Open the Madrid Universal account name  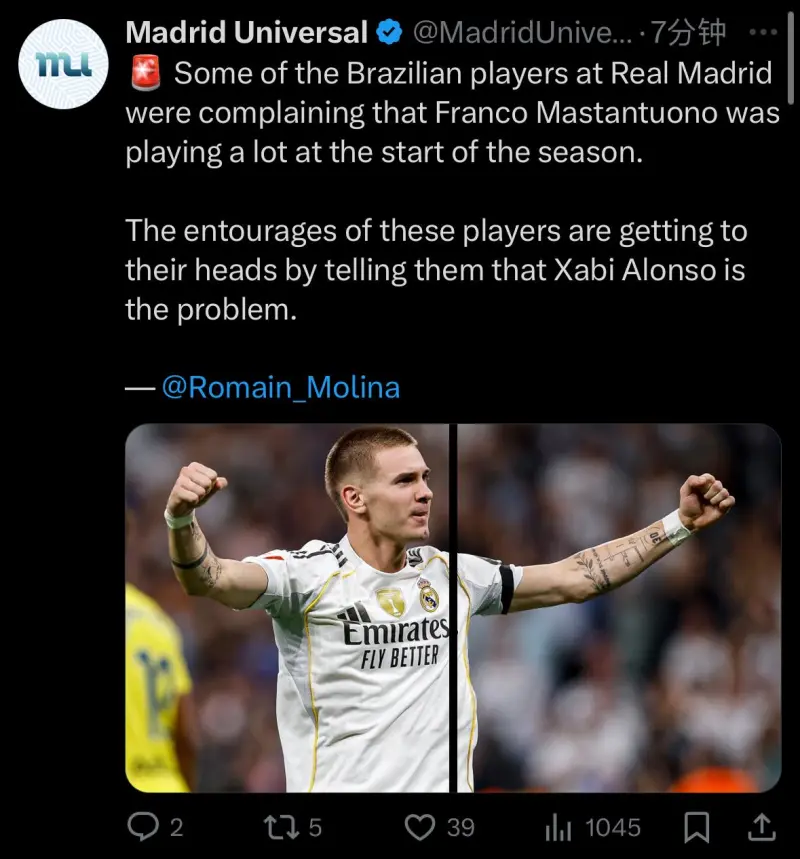(246, 32)
